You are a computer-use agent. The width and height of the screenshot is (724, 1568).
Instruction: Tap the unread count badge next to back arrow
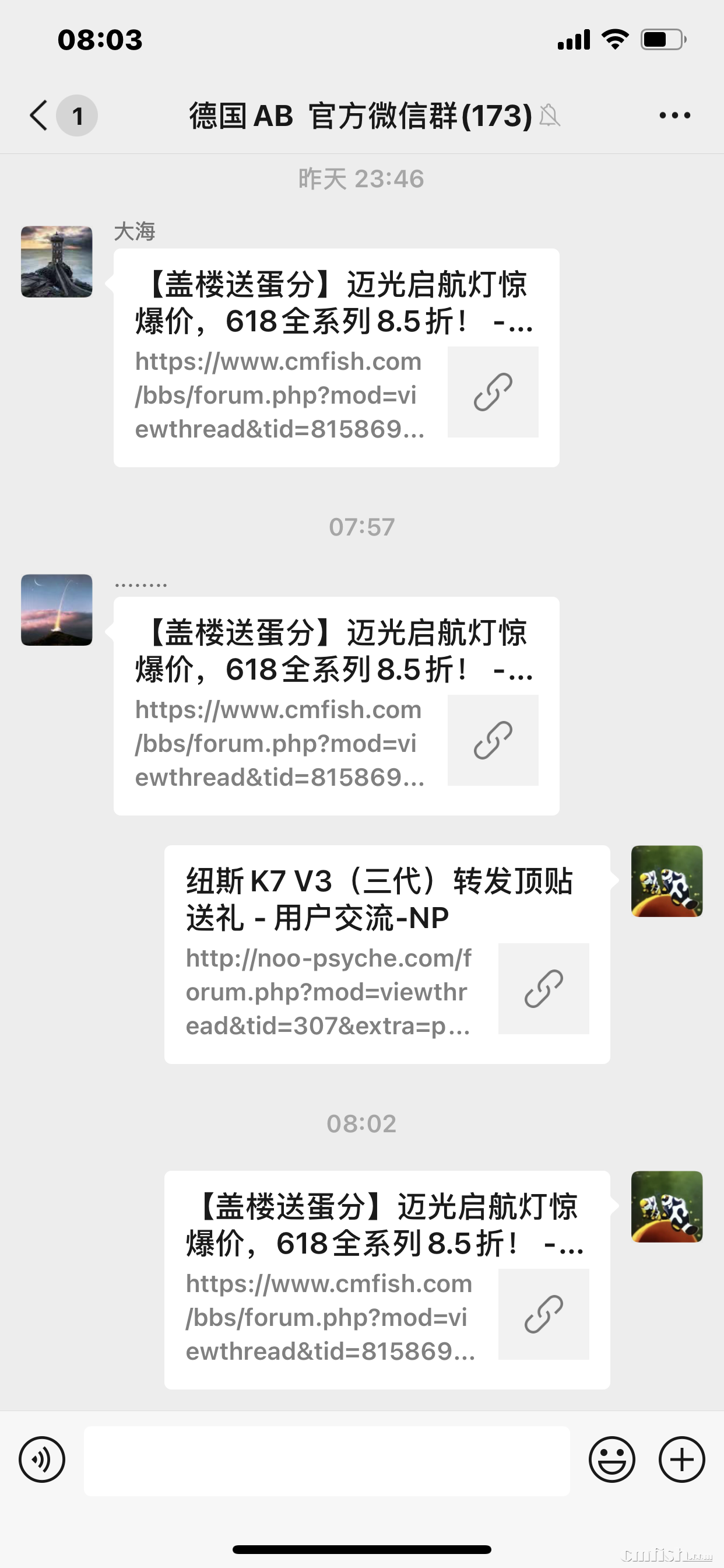77,116
